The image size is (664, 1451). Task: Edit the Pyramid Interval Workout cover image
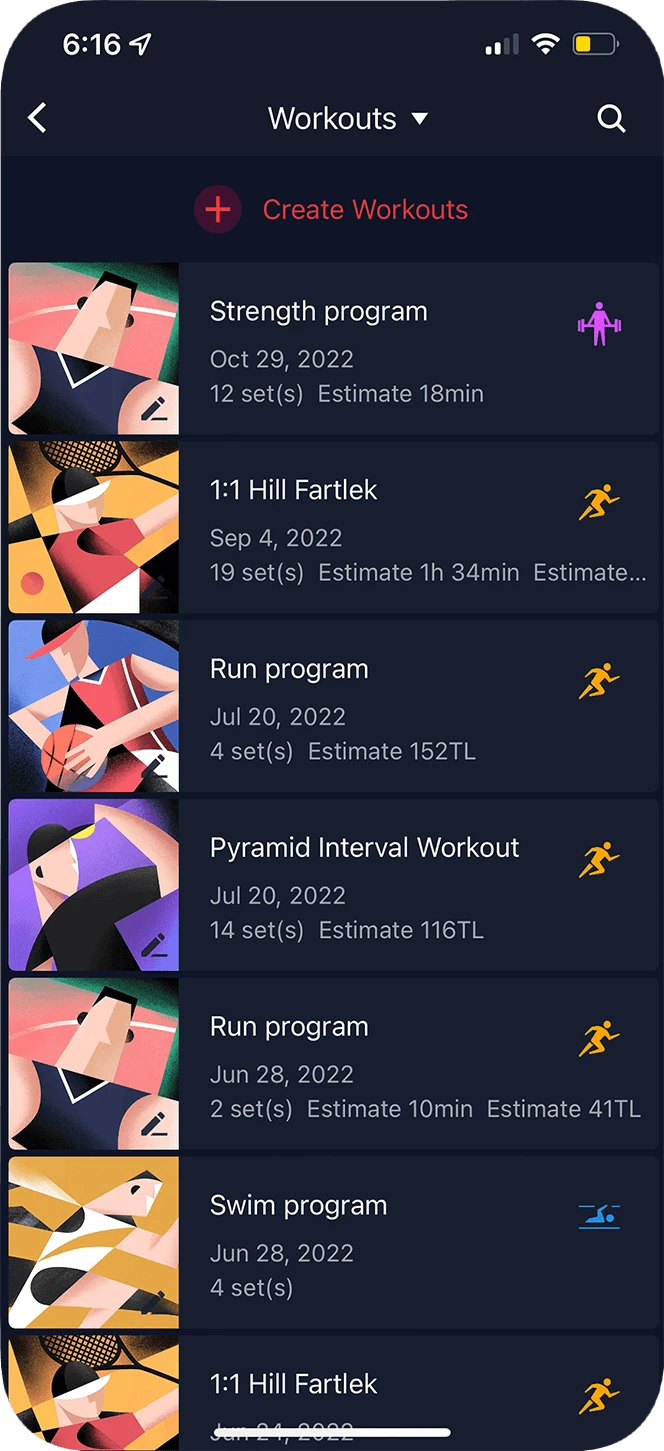tap(154, 945)
